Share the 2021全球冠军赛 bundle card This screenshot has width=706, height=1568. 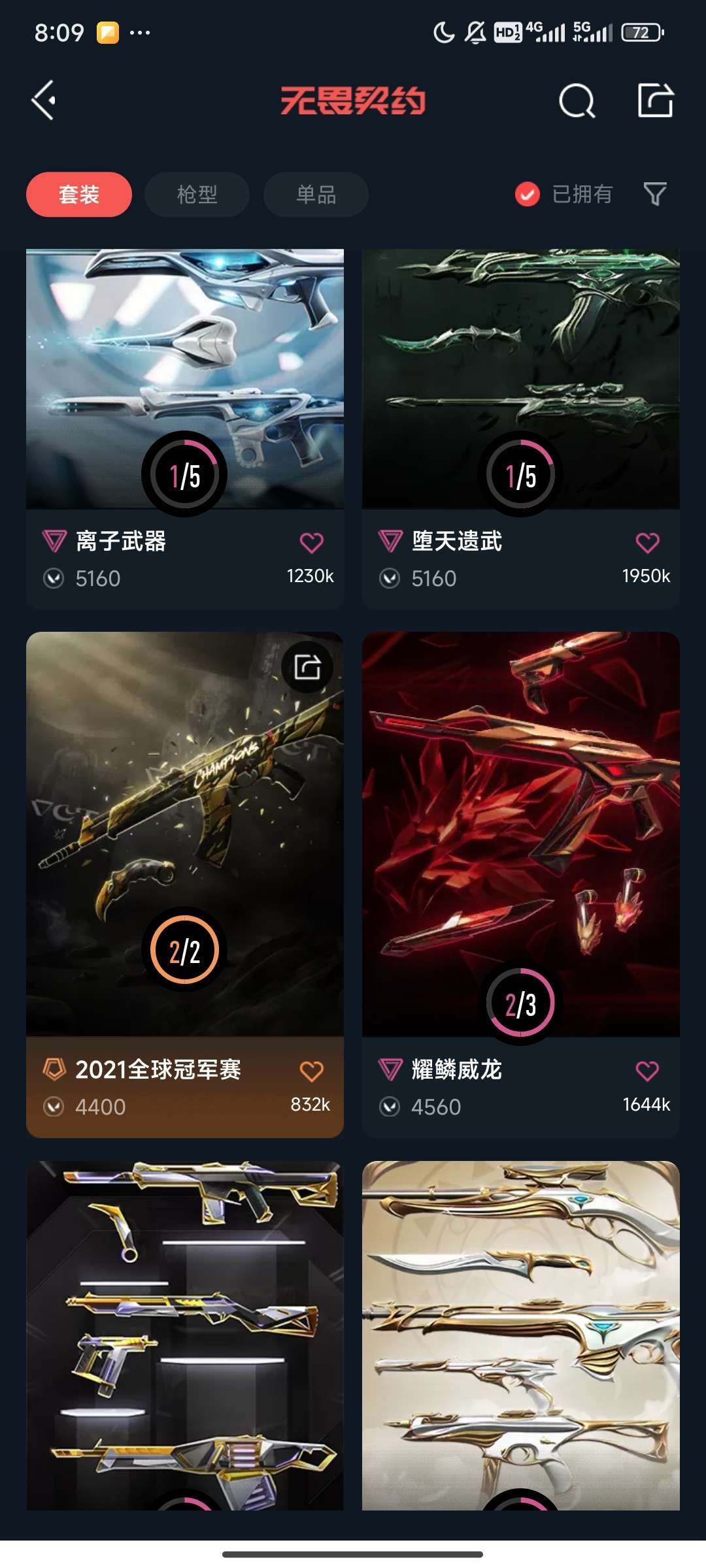[307, 667]
